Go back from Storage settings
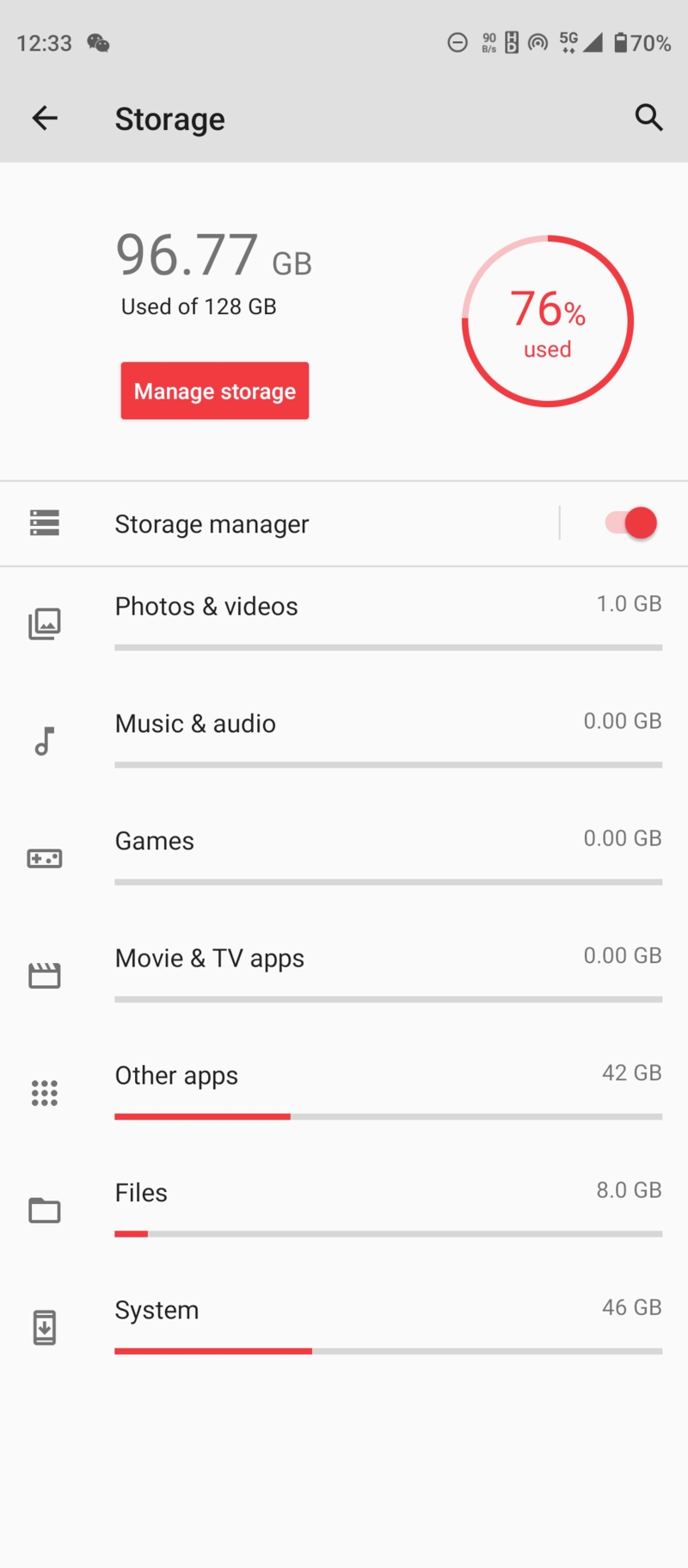Screen dimensions: 688x1568 45,118
